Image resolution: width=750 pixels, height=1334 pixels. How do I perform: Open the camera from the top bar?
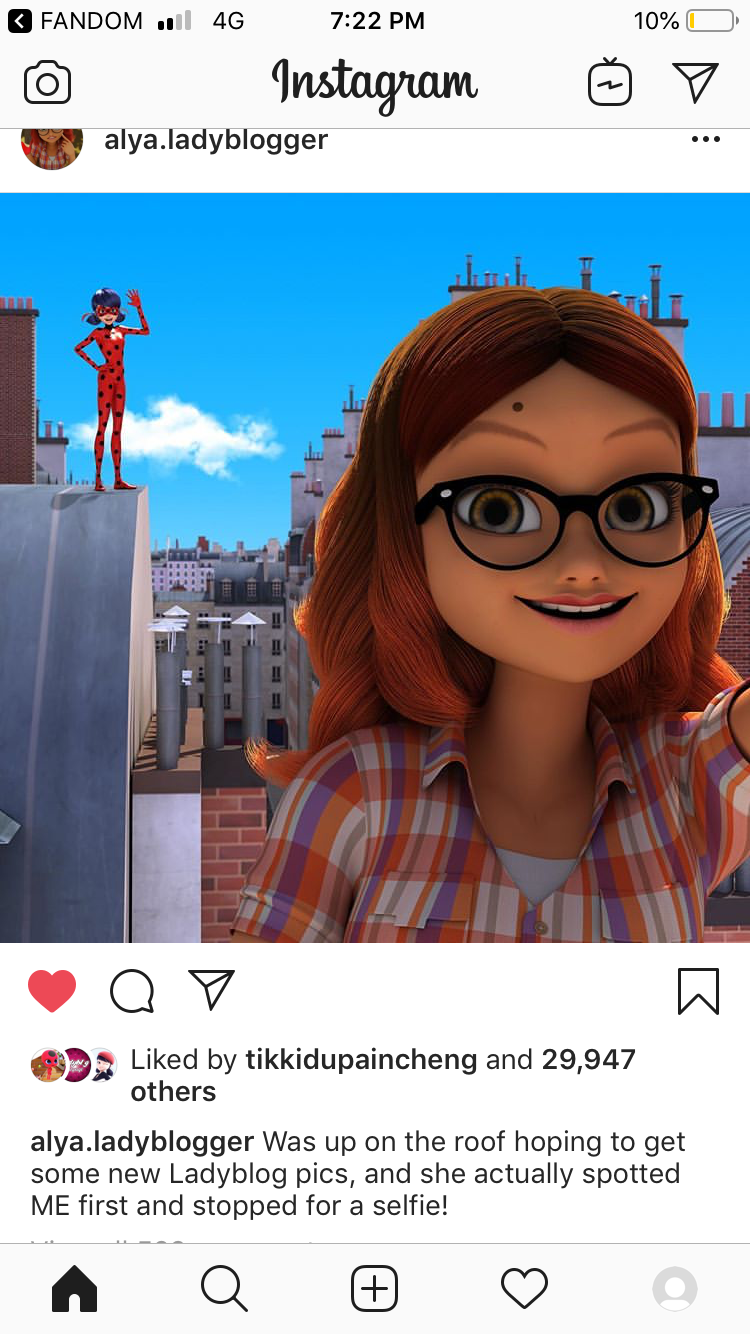tap(47, 83)
